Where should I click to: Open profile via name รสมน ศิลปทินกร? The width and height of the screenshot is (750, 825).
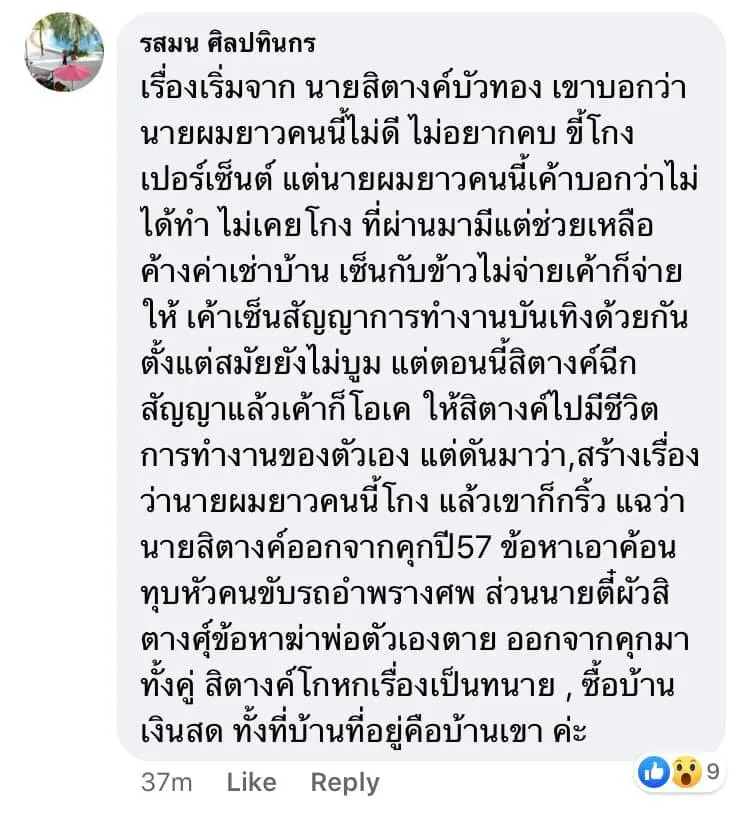228,45
